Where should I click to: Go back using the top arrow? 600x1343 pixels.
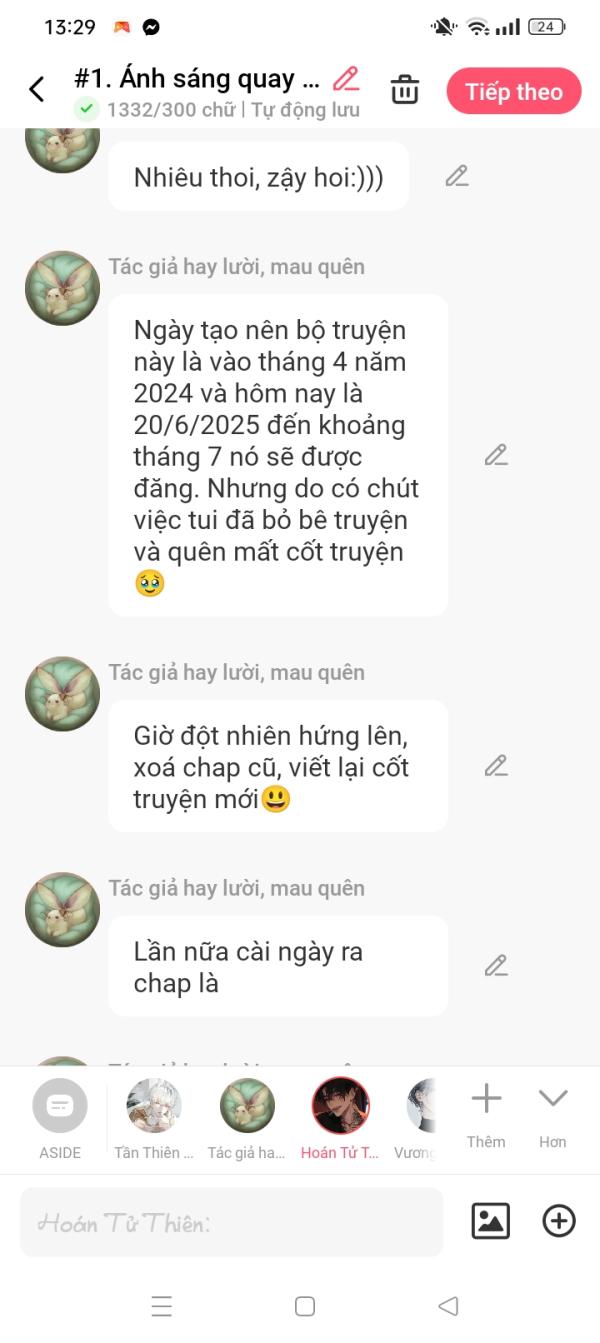point(37,90)
